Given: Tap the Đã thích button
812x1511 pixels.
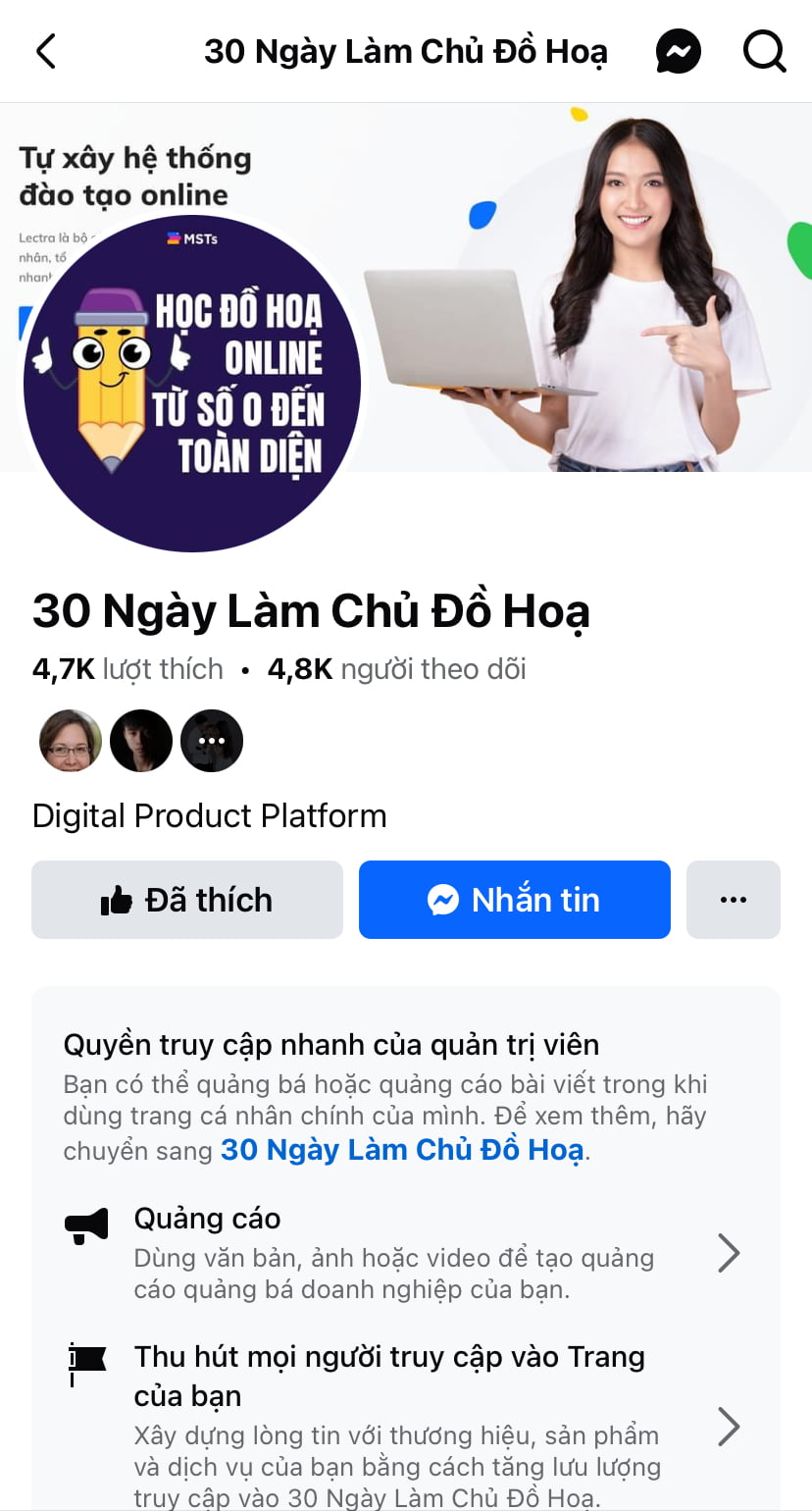Looking at the screenshot, I should click(x=187, y=900).
